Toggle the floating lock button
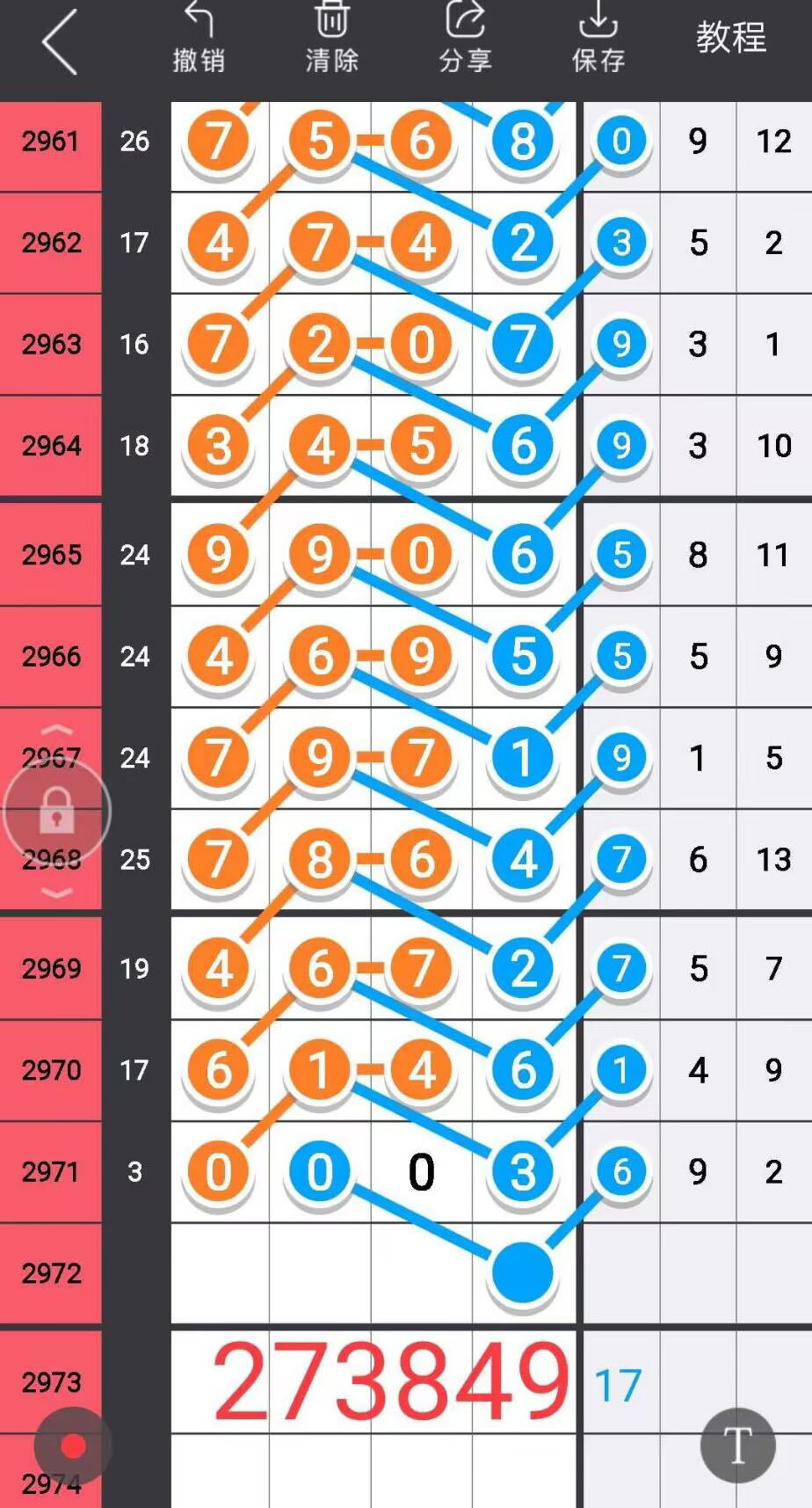The width and height of the screenshot is (812, 1508). pos(57,811)
